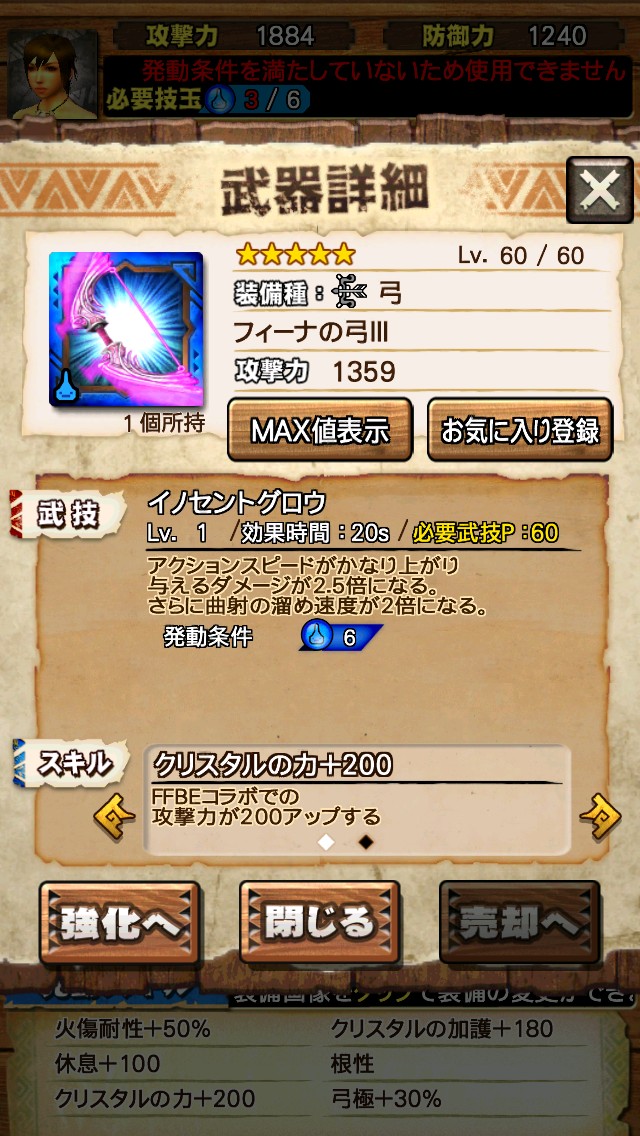The height and width of the screenshot is (1136, 640).
Task: Close the 武器詳細 dialog with X
Action: (599, 190)
